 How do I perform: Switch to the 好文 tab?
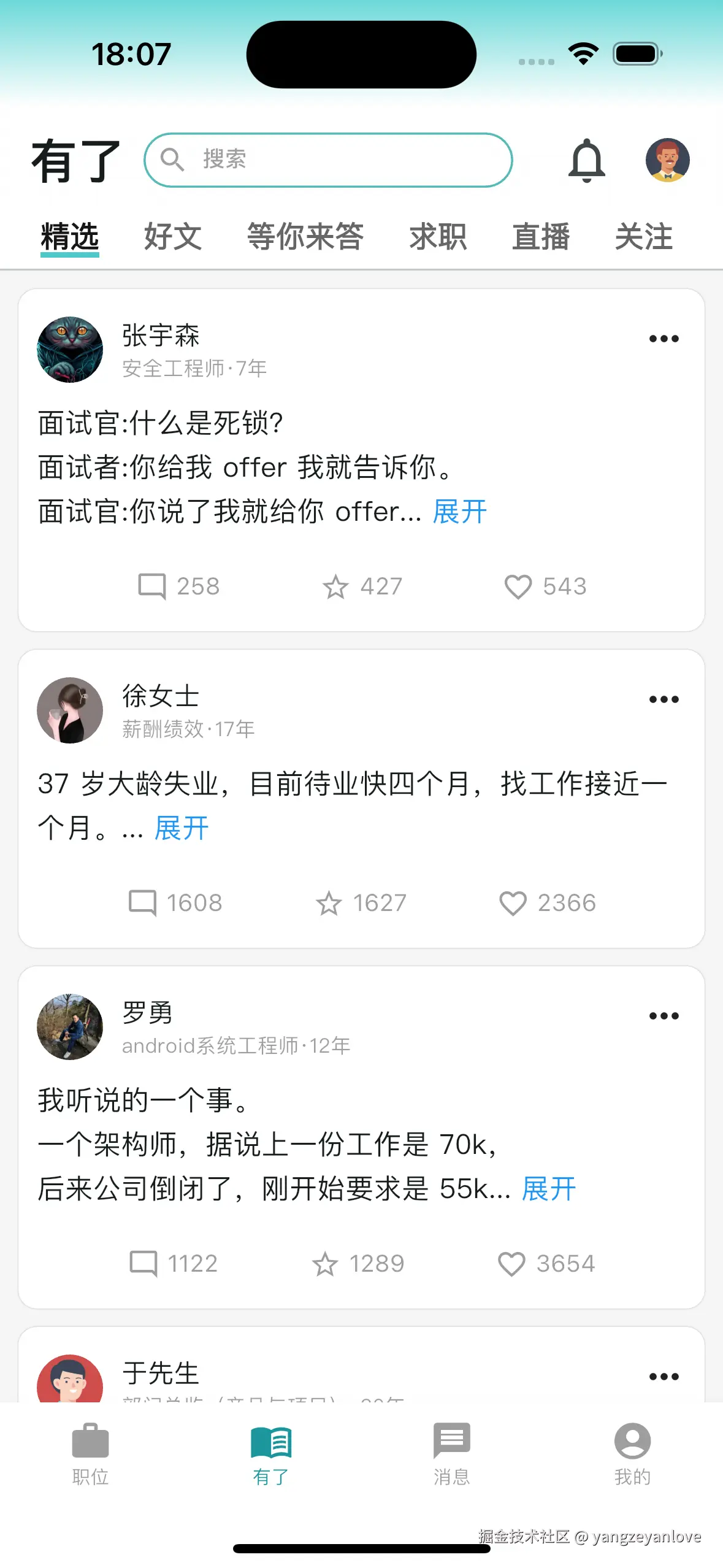[x=173, y=237]
